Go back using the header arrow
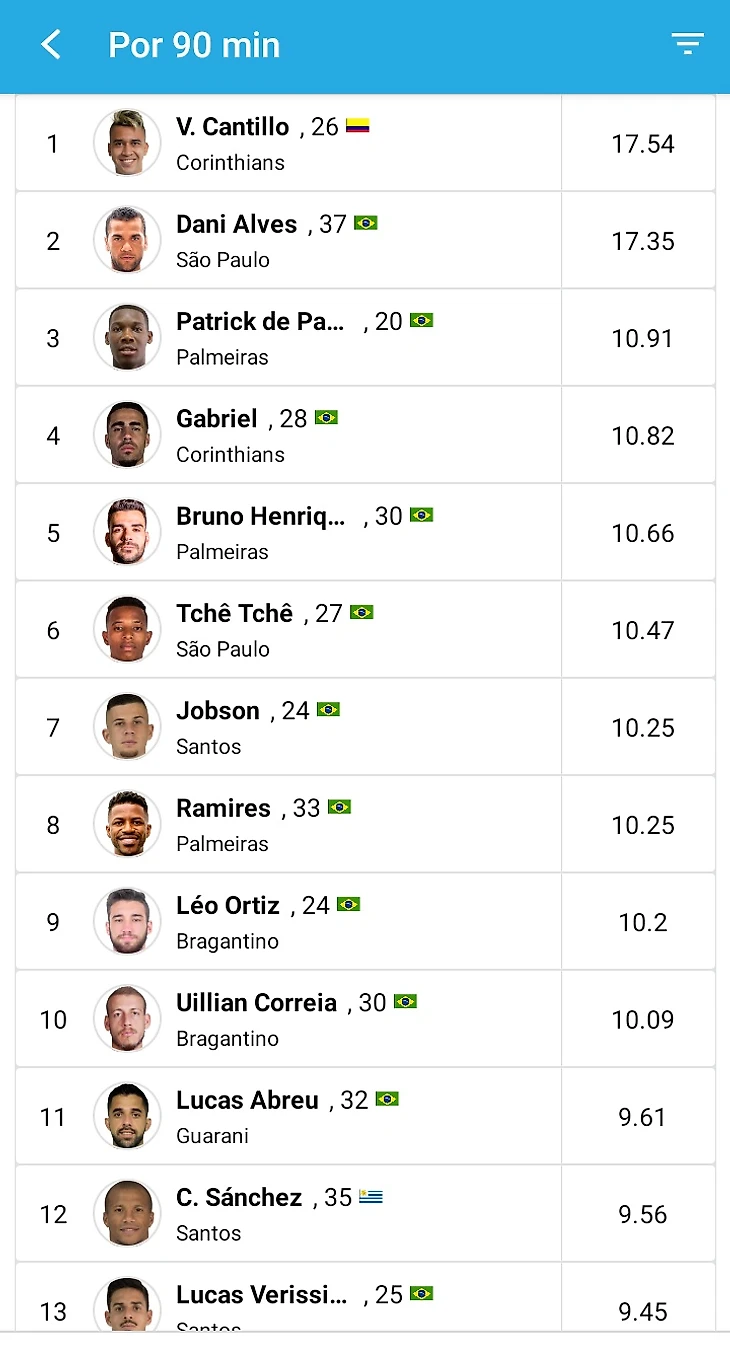Screen dimensions: 730x1347 click(51, 45)
